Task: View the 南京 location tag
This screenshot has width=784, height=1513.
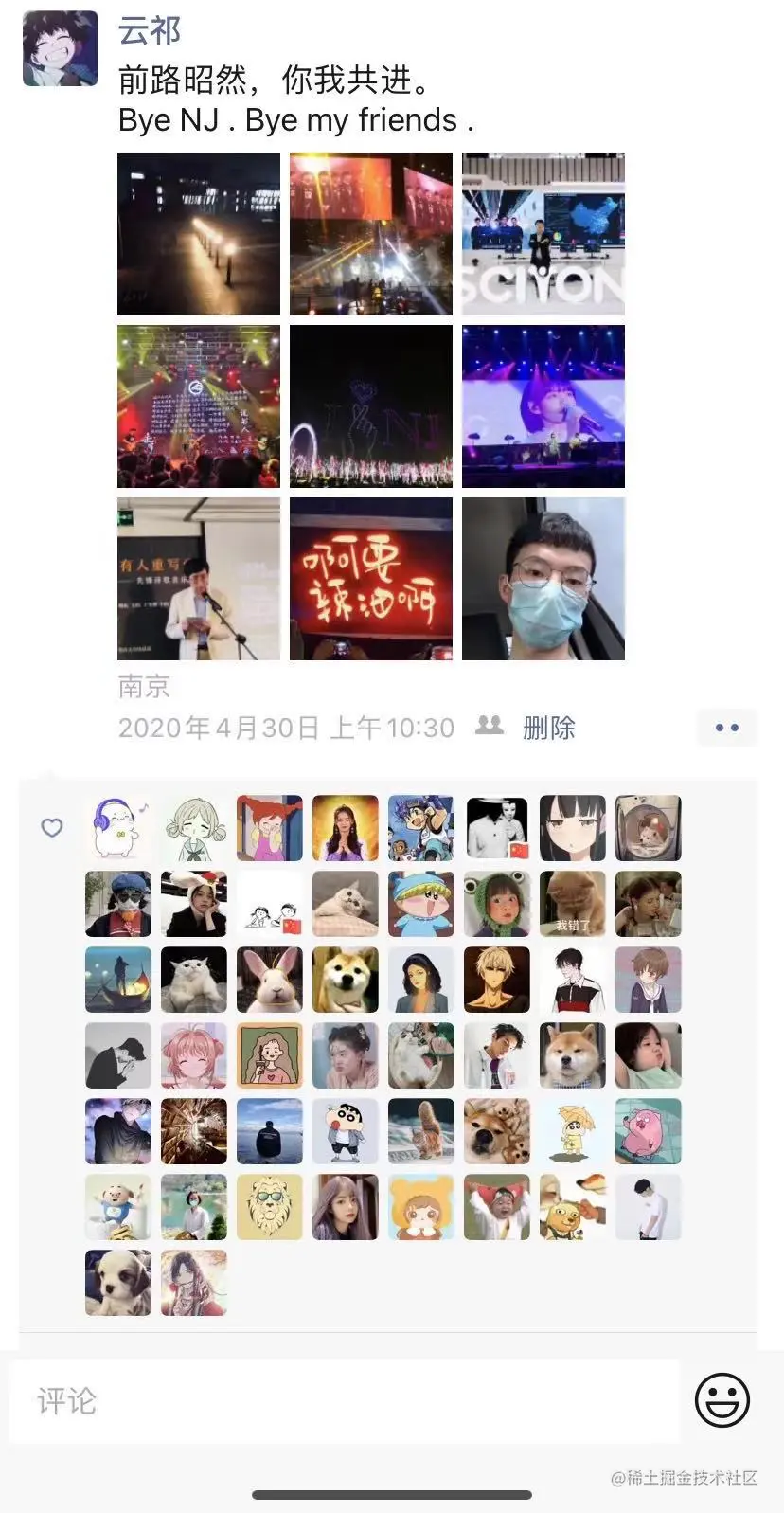Action: [144, 686]
